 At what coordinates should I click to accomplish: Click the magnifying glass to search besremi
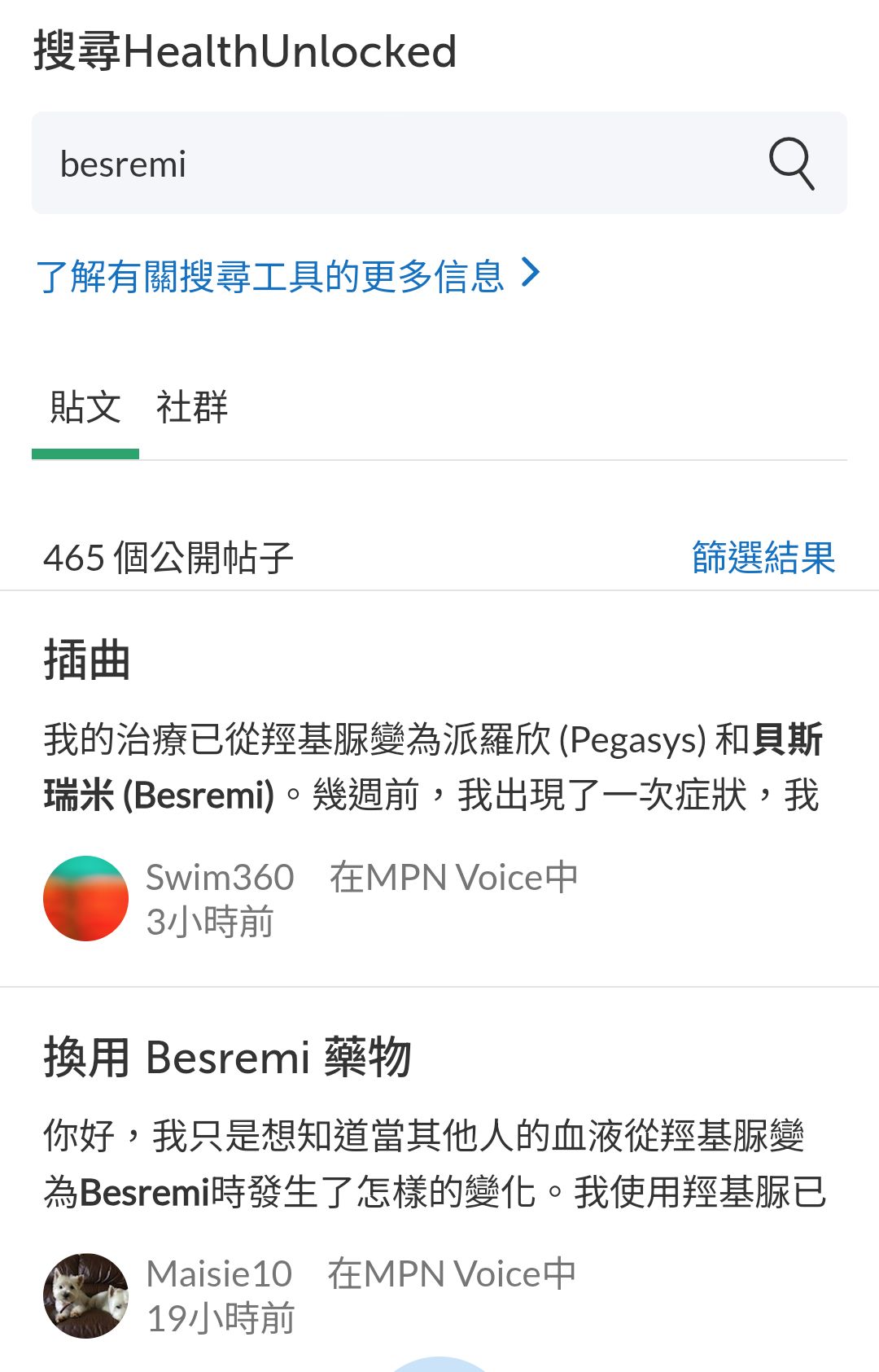pyautogui.click(x=791, y=163)
